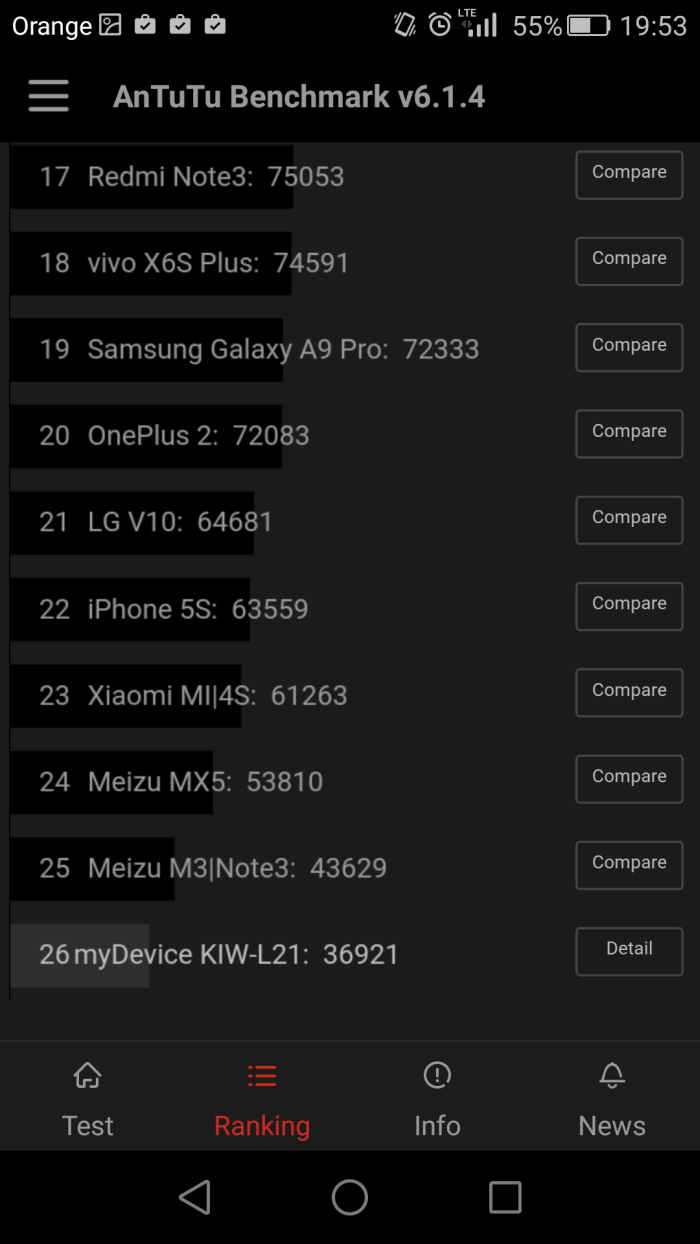700x1244 pixels.
Task: Compare with iPhone 5S
Action: pos(629,606)
